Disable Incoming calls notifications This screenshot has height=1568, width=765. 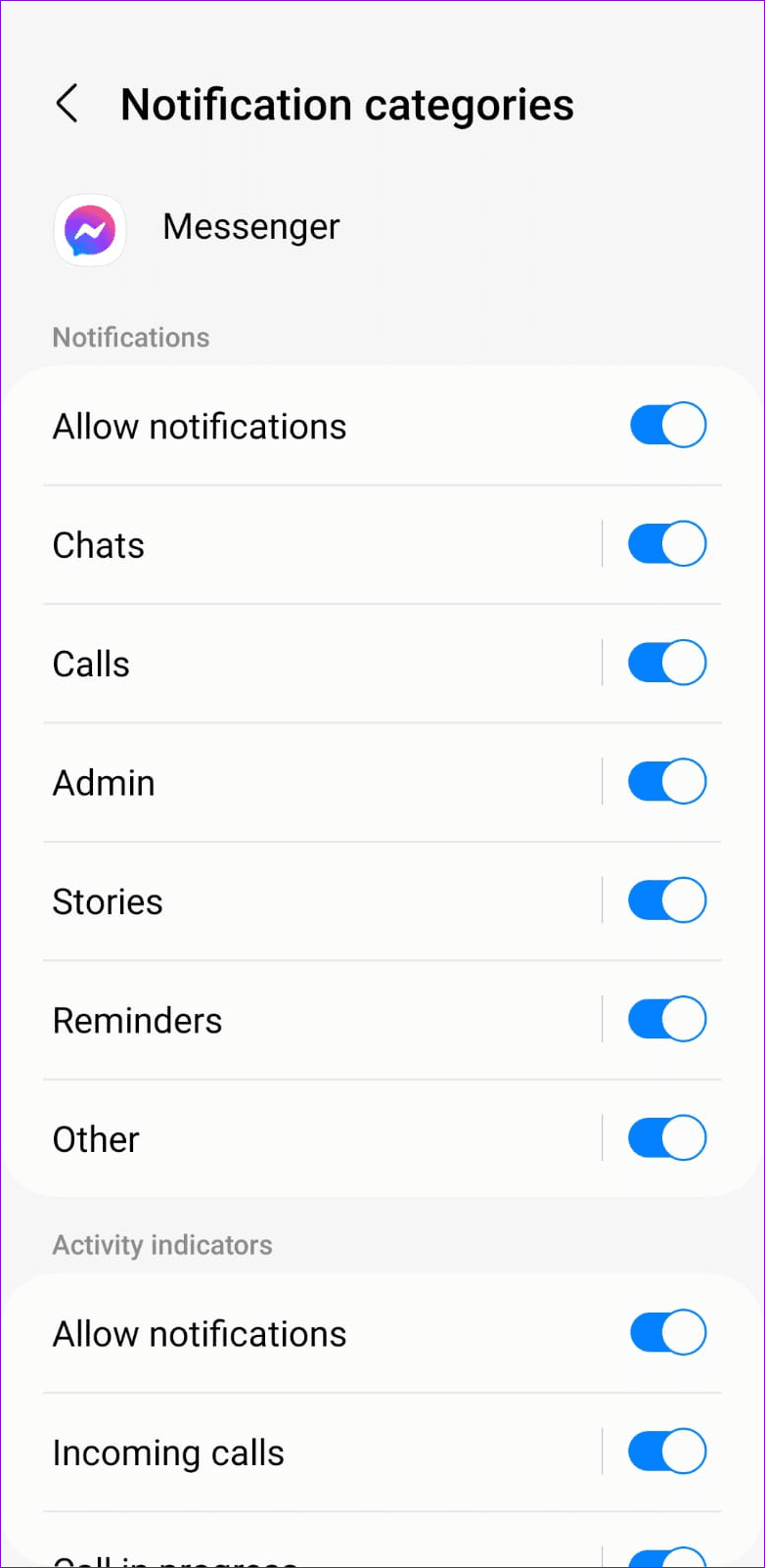668,1452
